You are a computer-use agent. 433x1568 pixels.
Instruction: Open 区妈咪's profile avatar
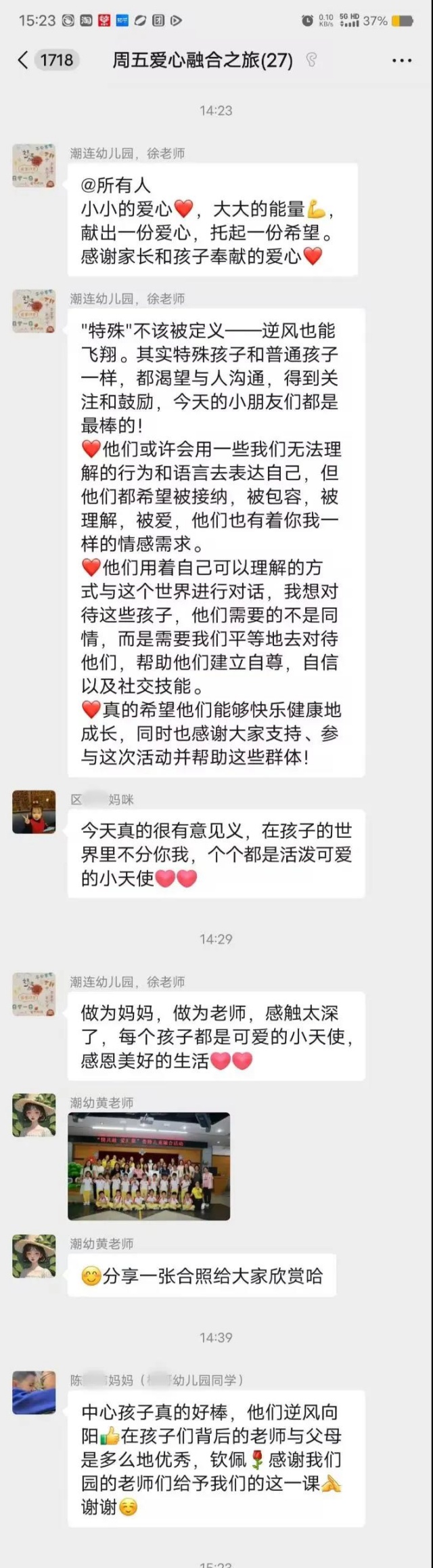34,811
